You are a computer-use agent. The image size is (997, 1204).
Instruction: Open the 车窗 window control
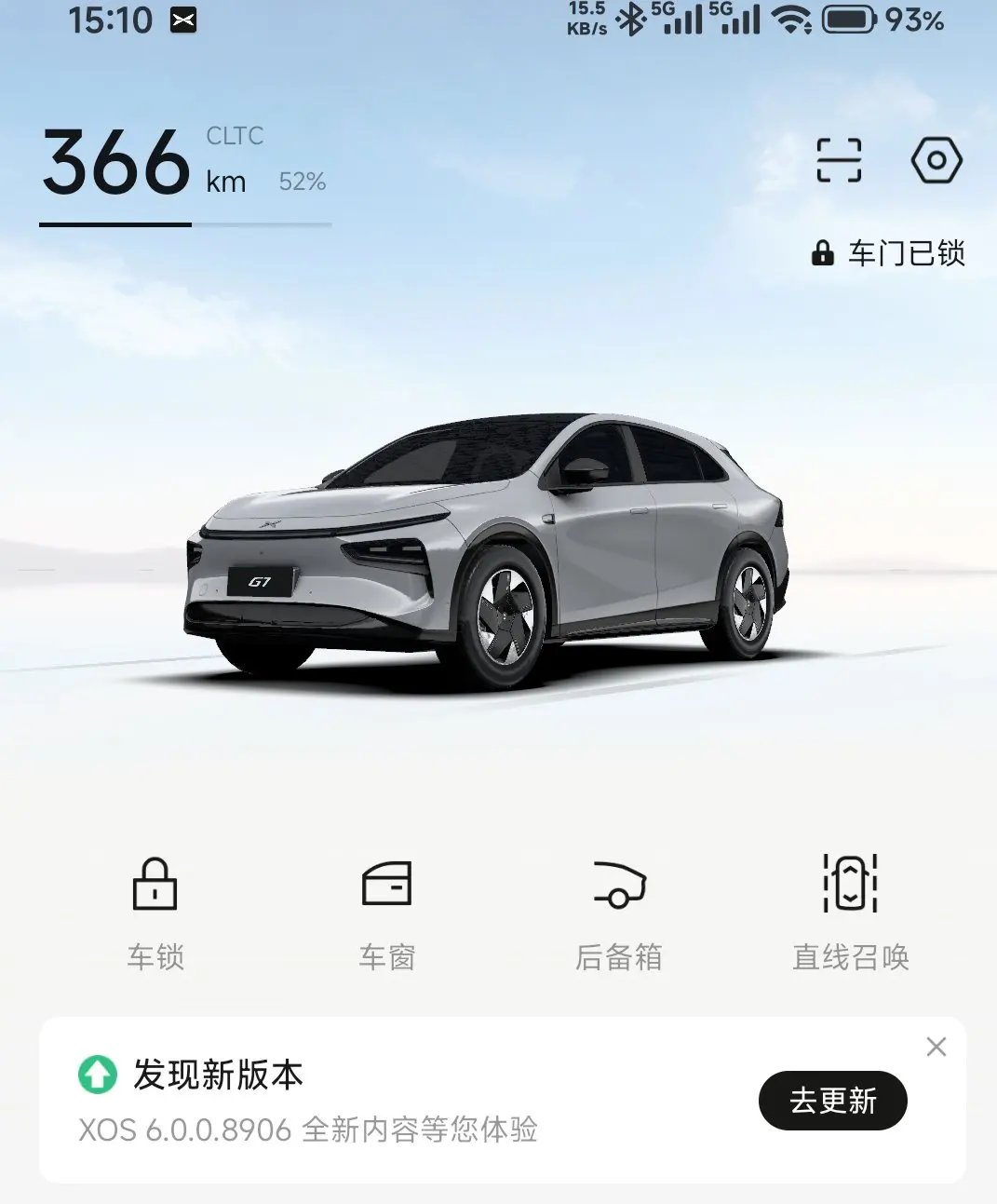386,914
